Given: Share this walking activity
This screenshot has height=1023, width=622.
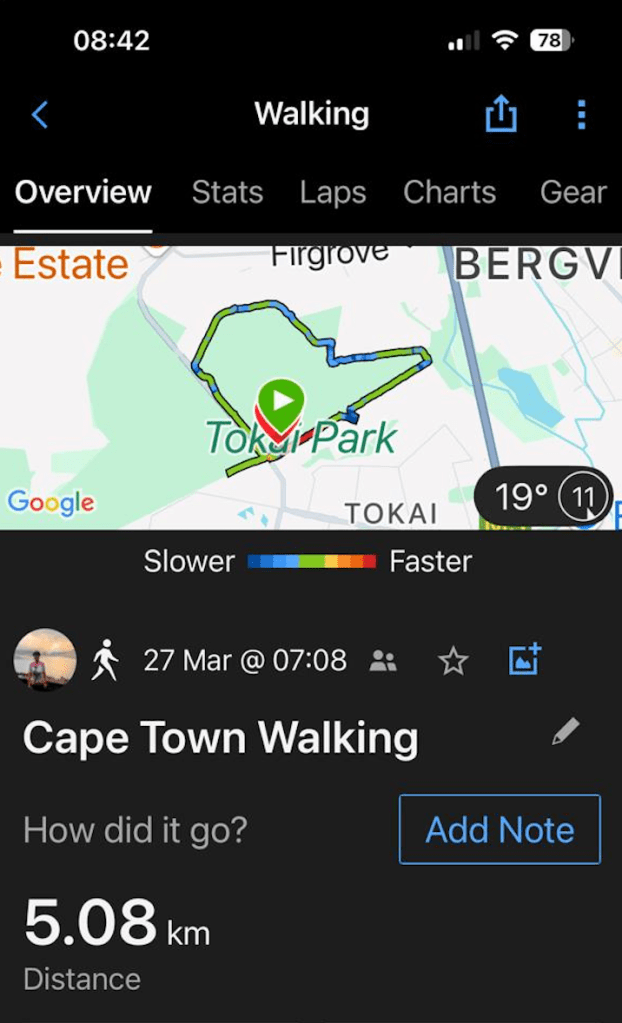Looking at the screenshot, I should (x=501, y=115).
